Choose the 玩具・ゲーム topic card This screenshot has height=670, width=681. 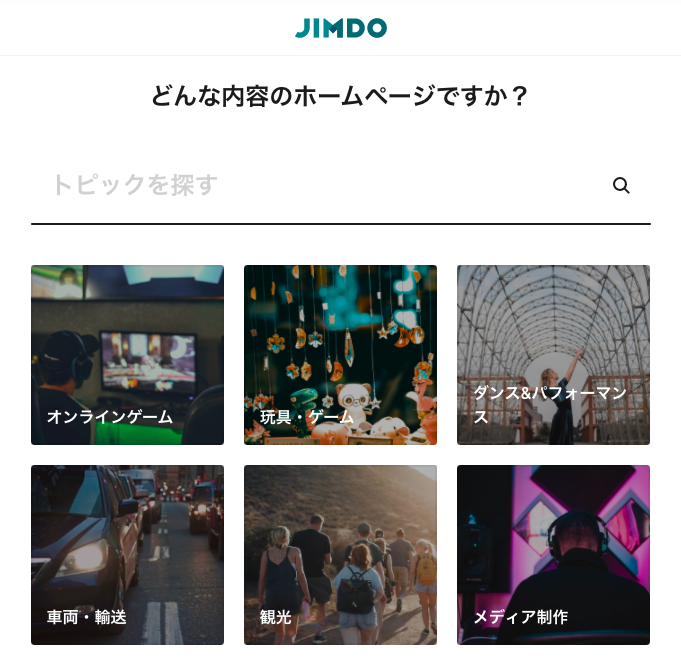click(x=340, y=355)
